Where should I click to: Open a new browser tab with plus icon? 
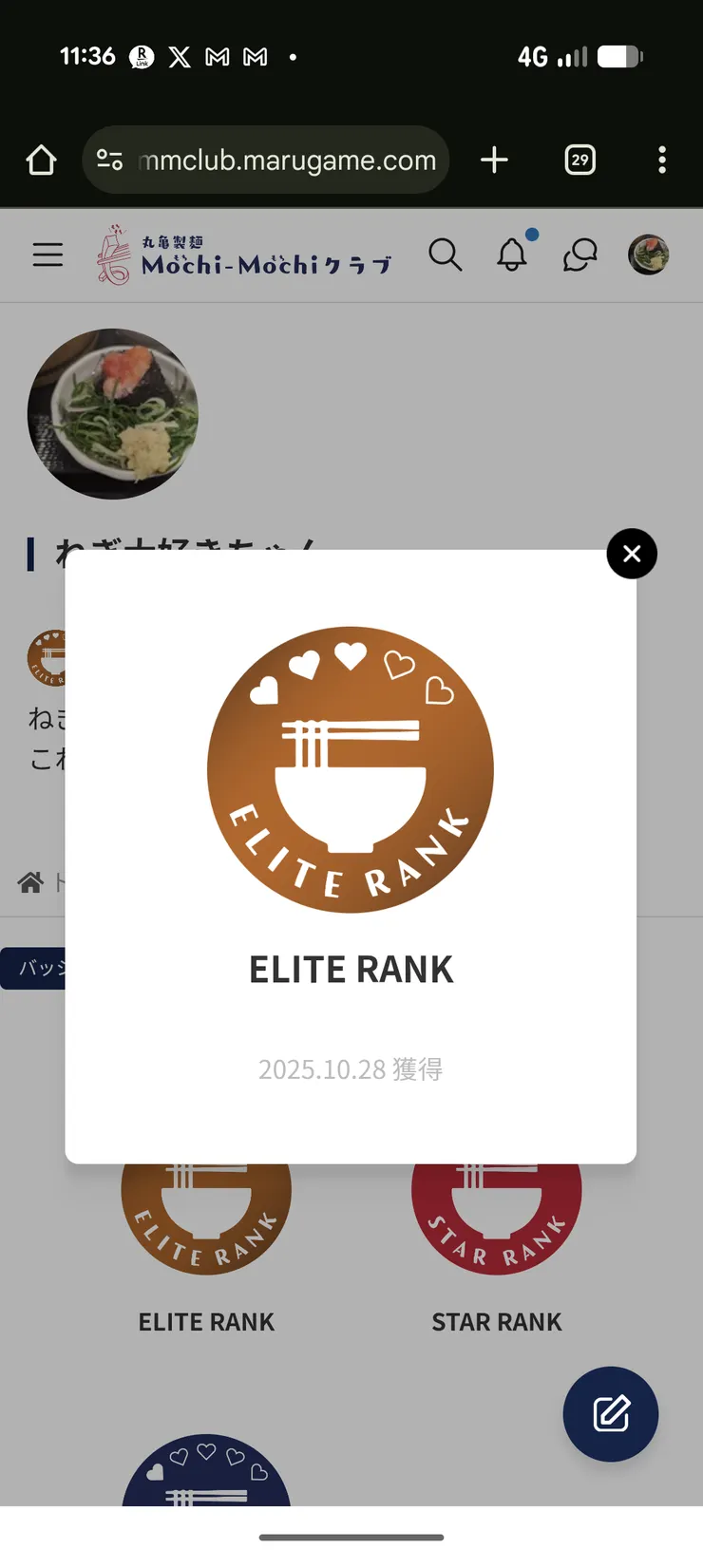pyautogui.click(x=494, y=160)
